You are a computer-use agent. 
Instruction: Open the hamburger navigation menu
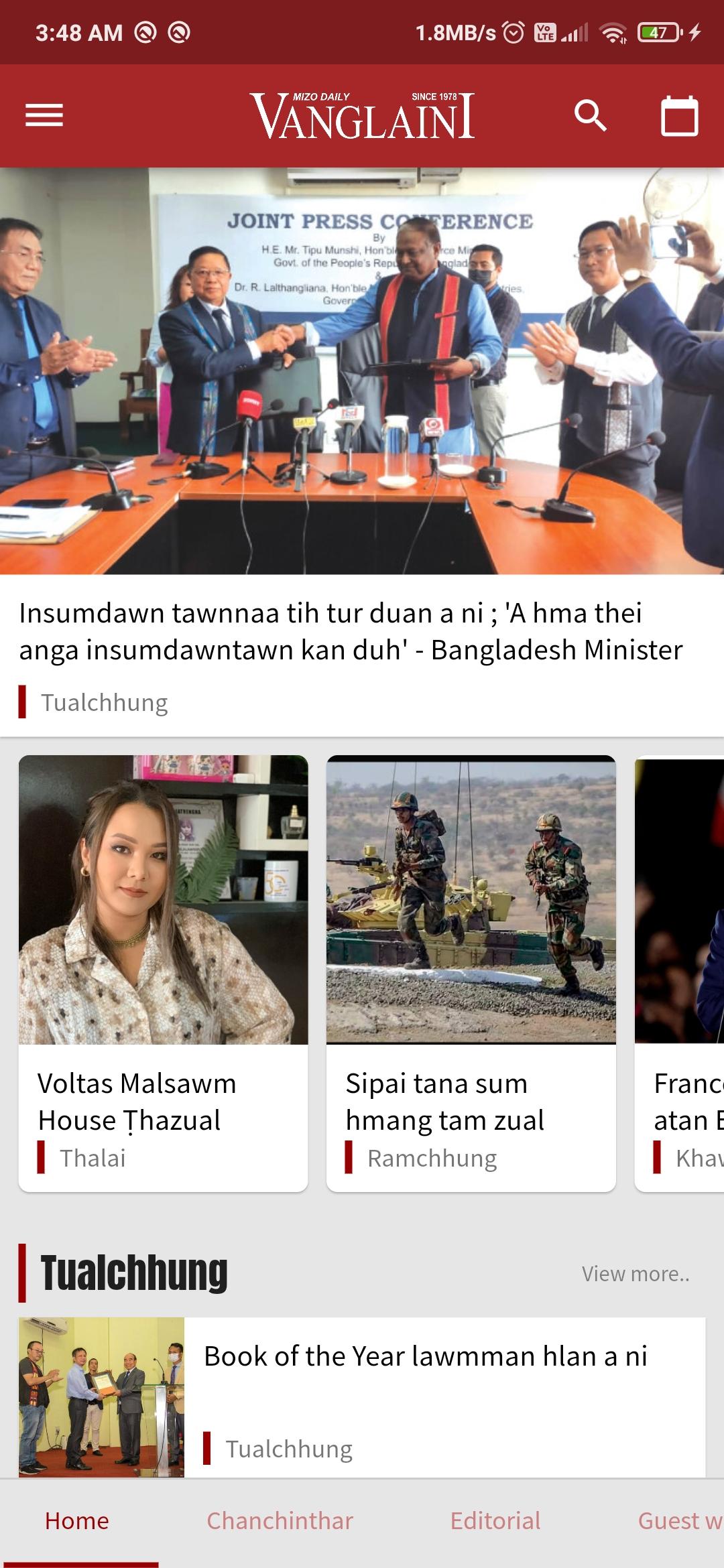[44, 116]
